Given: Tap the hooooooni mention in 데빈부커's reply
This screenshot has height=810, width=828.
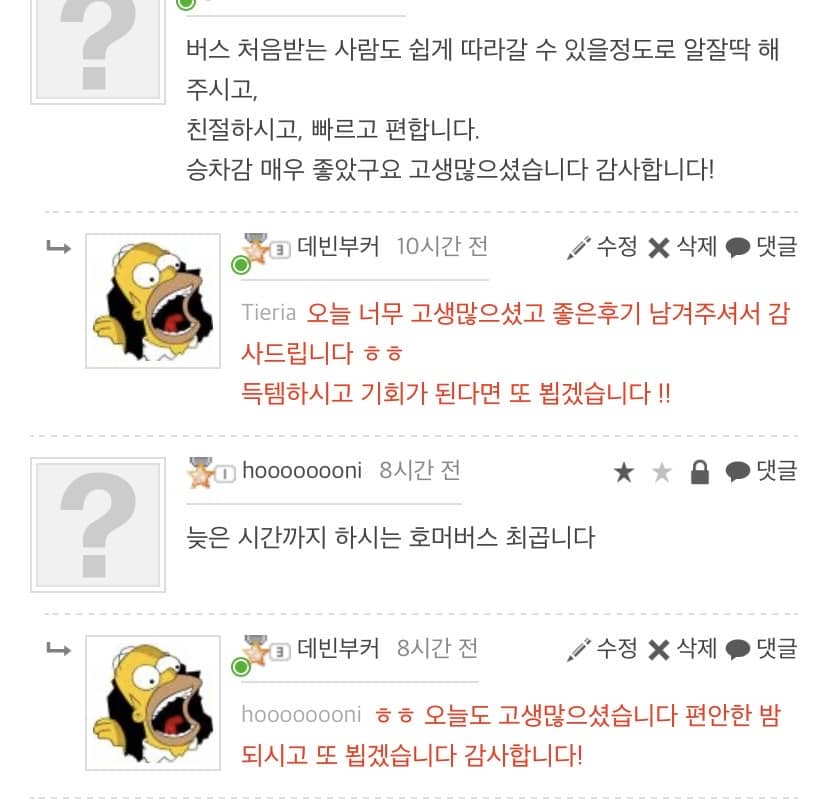Looking at the screenshot, I should tap(301, 715).
